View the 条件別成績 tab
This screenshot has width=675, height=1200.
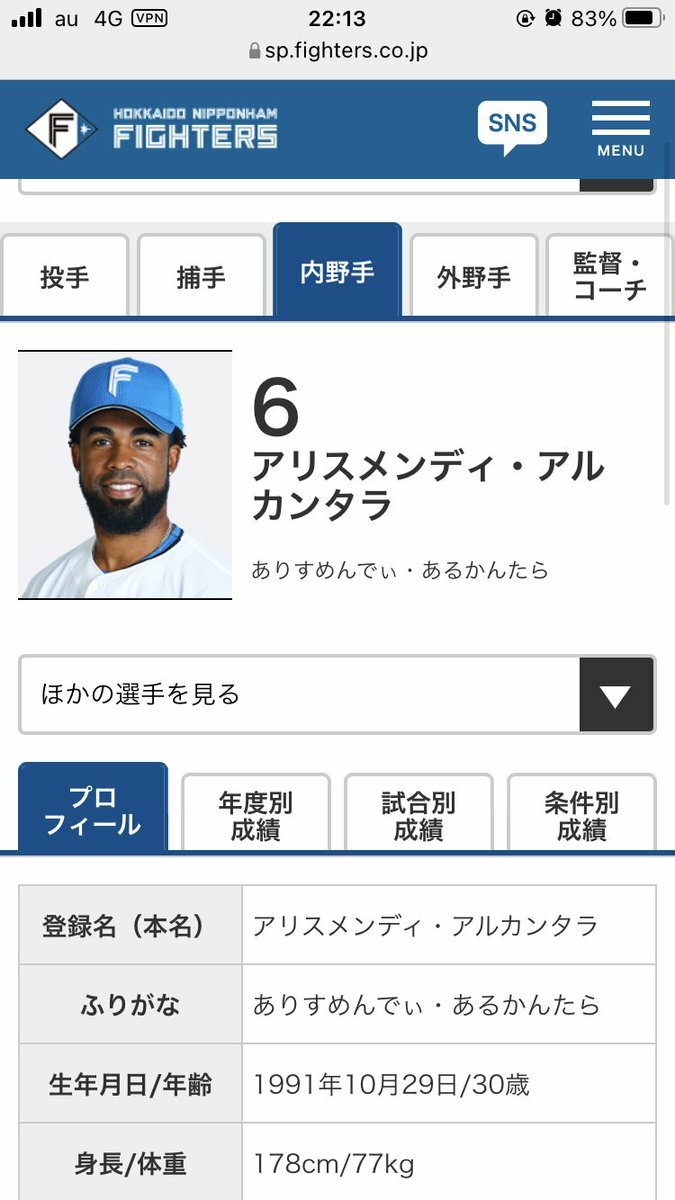581,815
